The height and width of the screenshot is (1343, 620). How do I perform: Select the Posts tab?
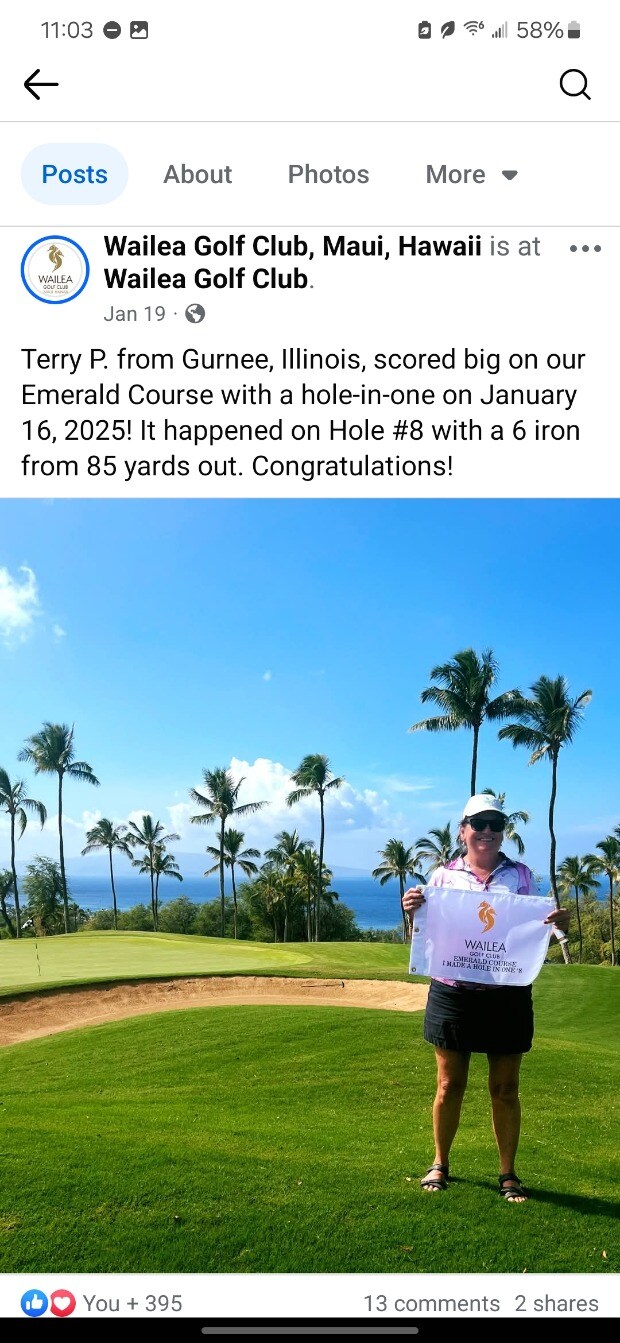75,174
